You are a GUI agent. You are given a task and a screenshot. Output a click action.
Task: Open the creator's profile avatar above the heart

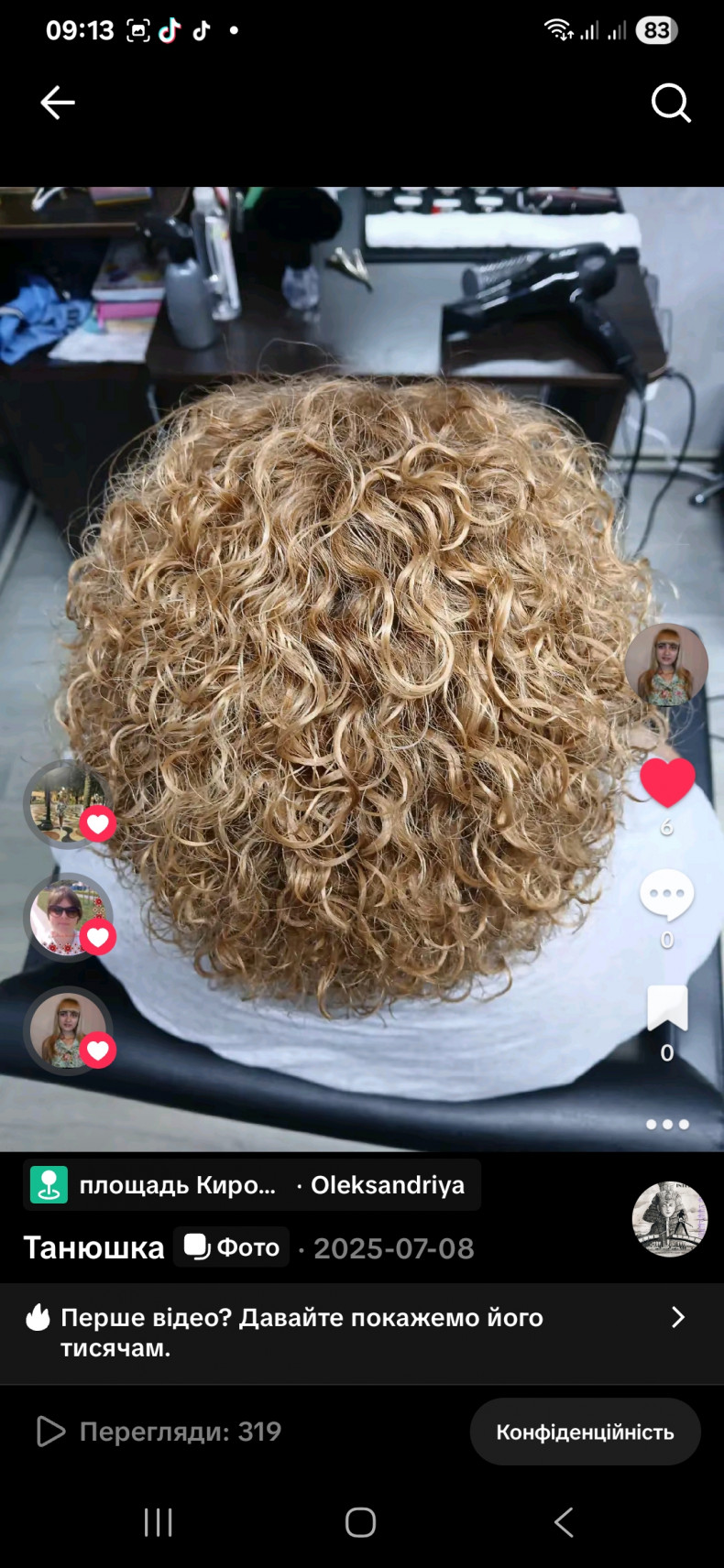pyautogui.click(x=666, y=664)
